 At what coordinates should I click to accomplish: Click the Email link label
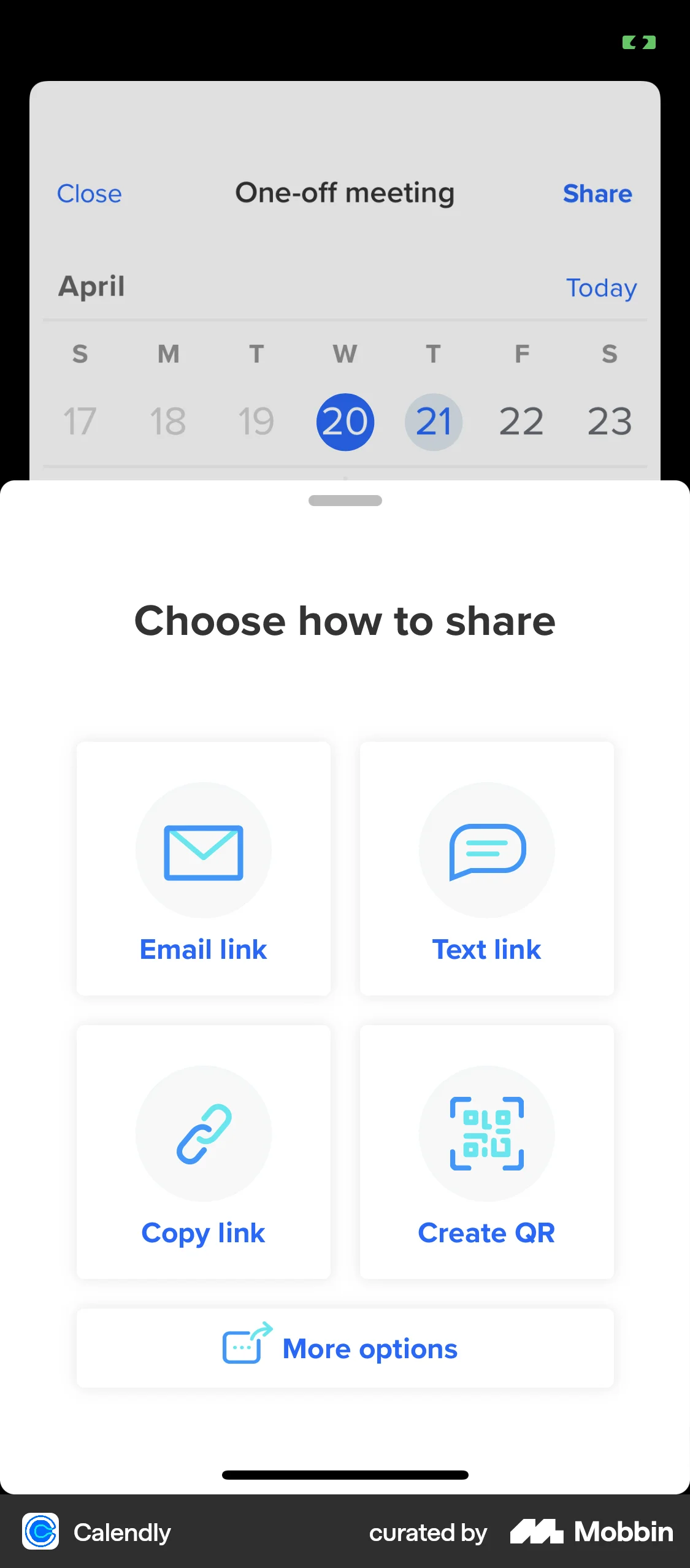pos(203,949)
